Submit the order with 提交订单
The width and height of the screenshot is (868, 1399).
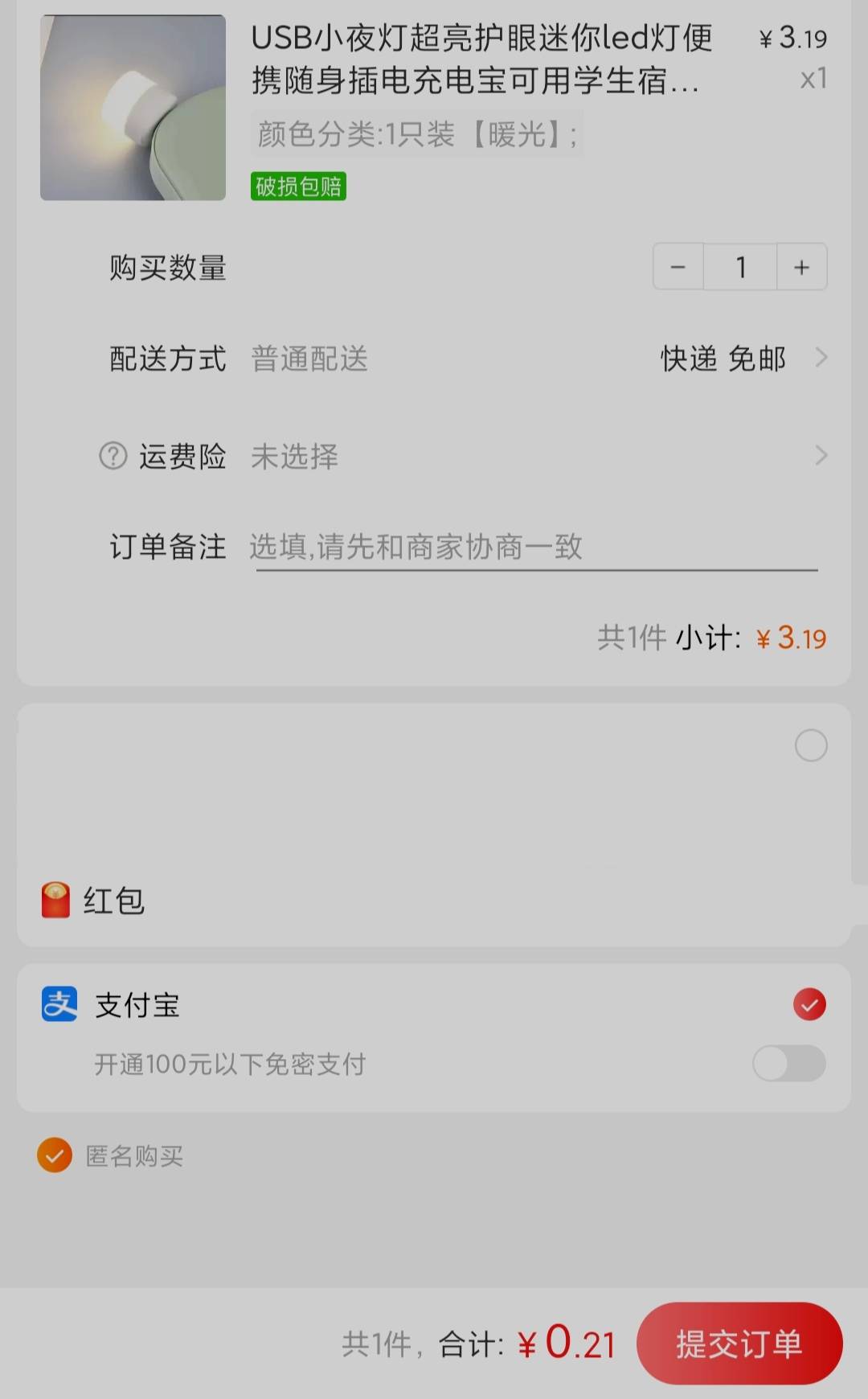(x=739, y=1343)
